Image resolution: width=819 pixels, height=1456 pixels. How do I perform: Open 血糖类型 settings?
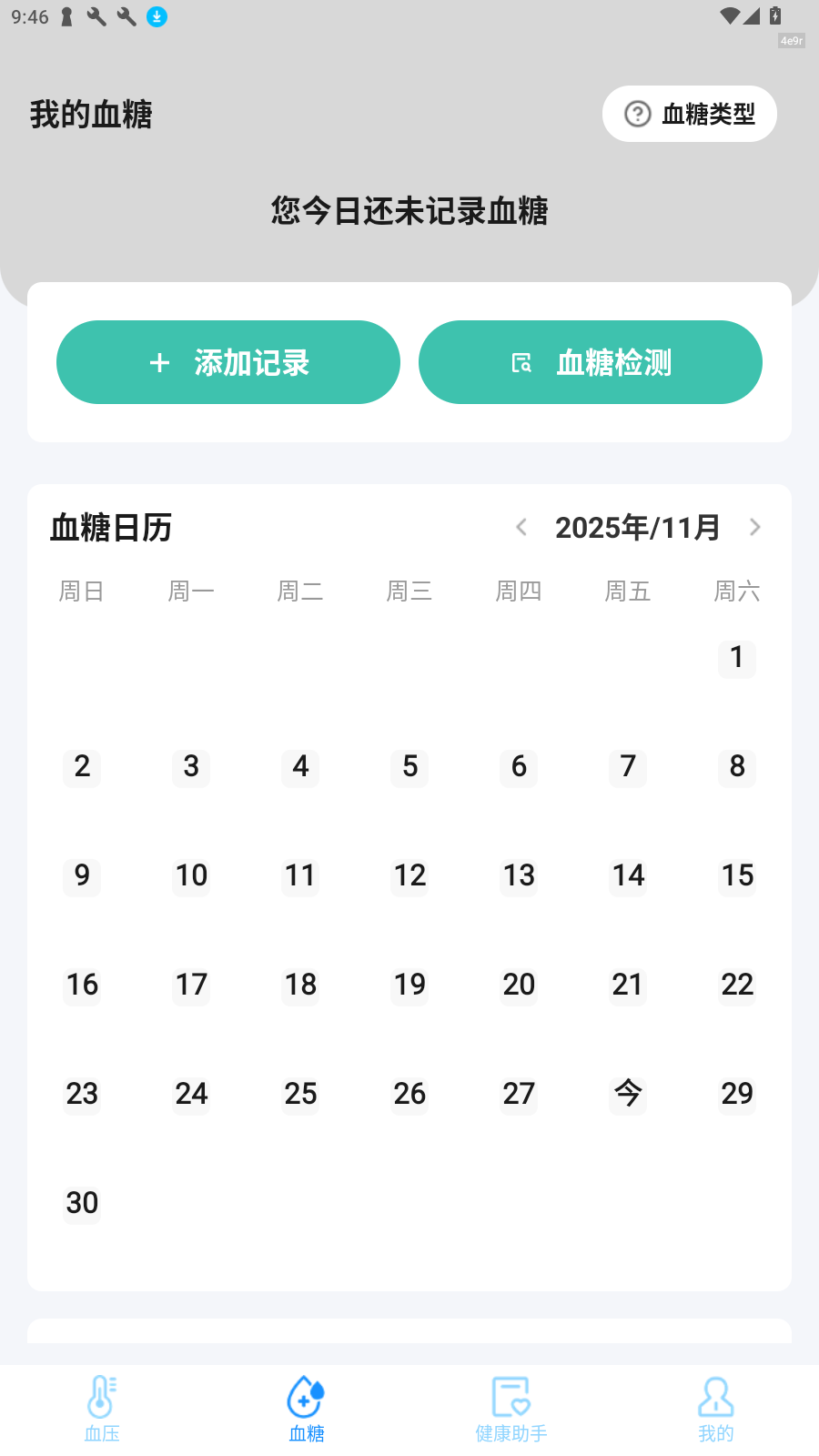(x=689, y=114)
